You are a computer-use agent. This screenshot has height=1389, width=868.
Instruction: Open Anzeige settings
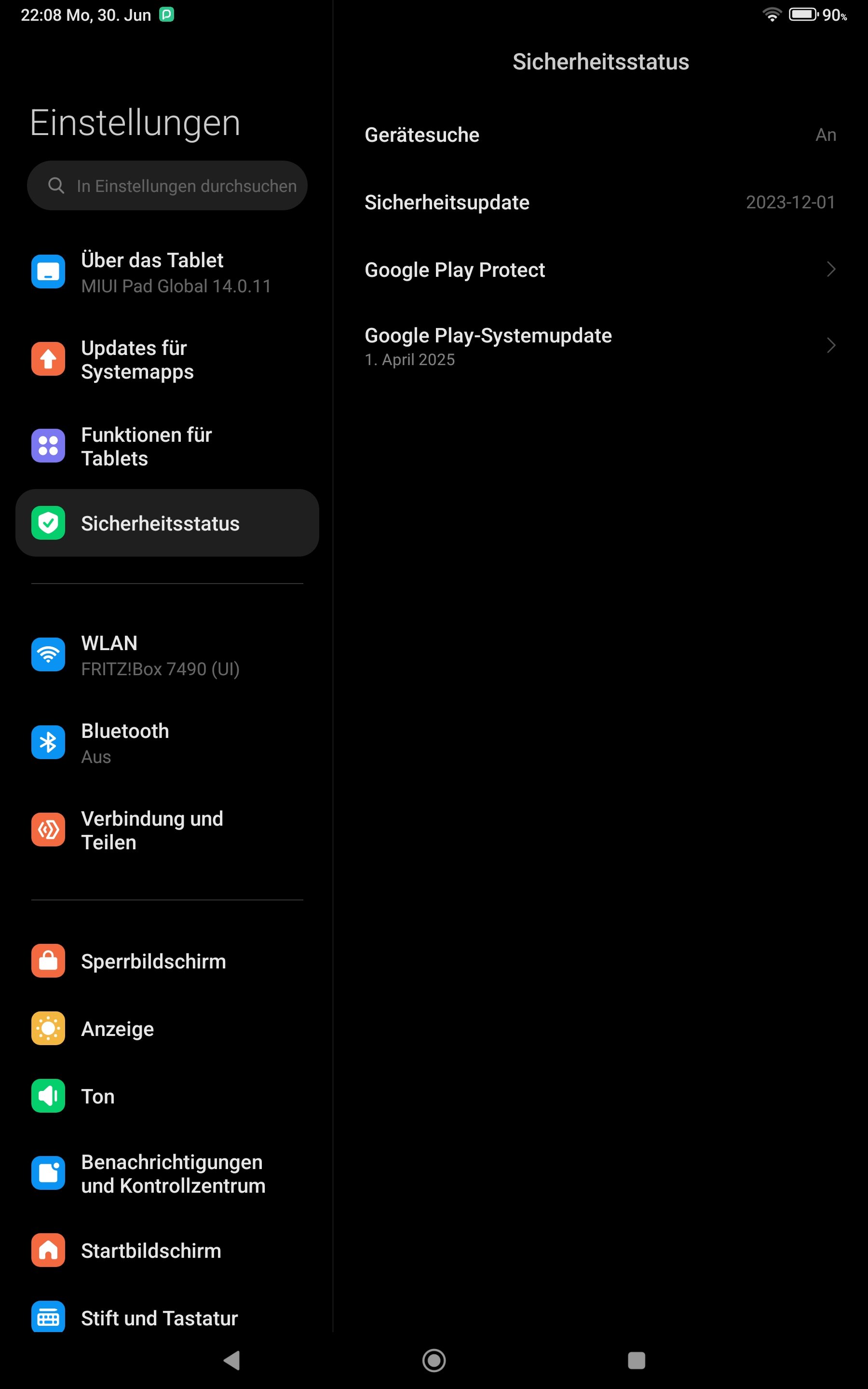pyautogui.click(x=166, y=1029)
